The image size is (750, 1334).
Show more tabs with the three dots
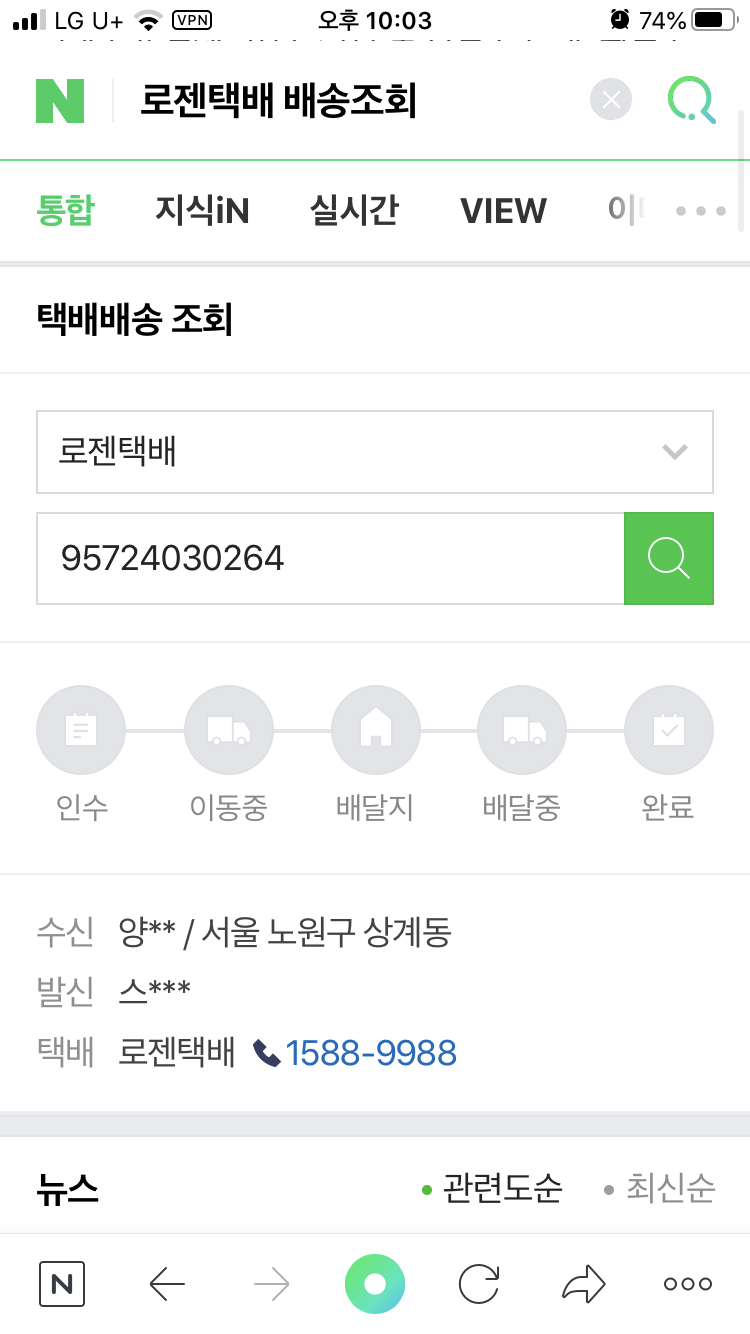700,211
